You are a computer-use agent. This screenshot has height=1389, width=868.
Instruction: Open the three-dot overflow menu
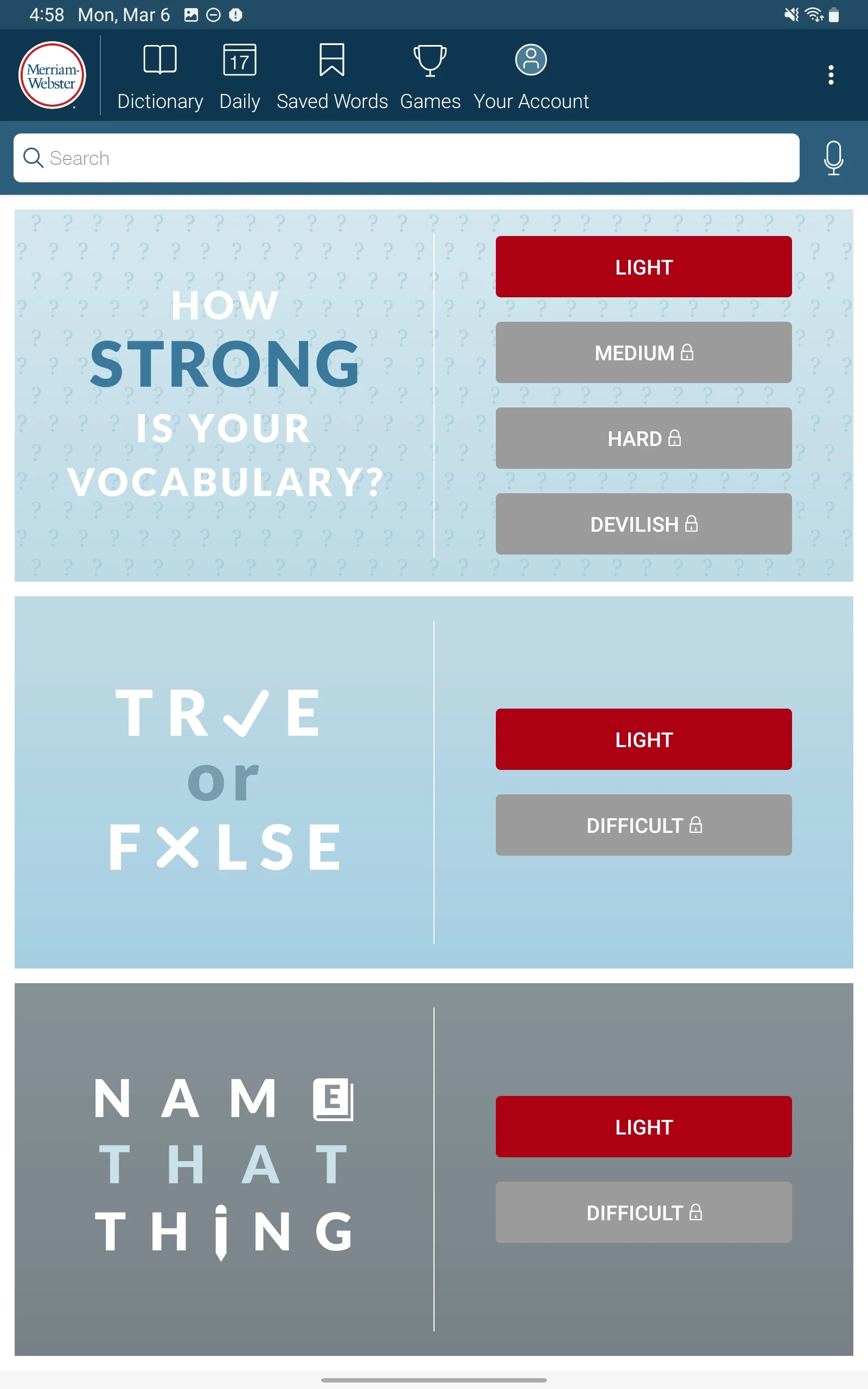pos(831,75)
